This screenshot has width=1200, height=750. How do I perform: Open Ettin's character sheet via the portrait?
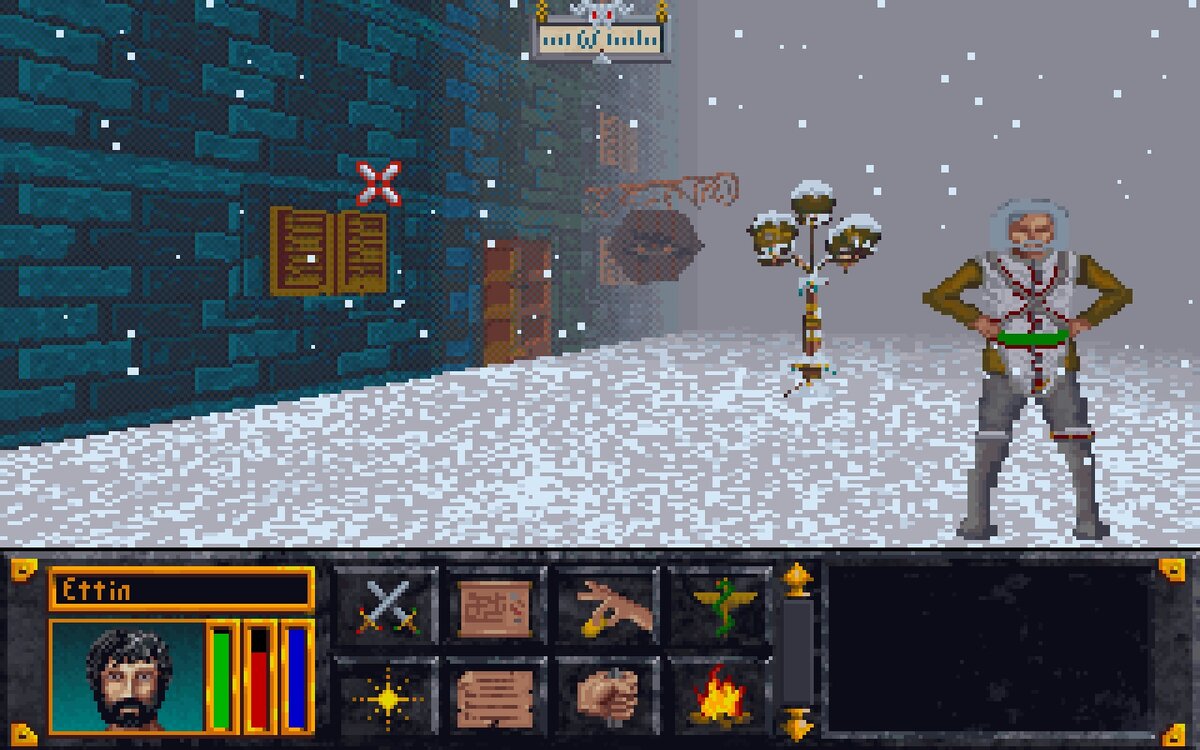126,676
